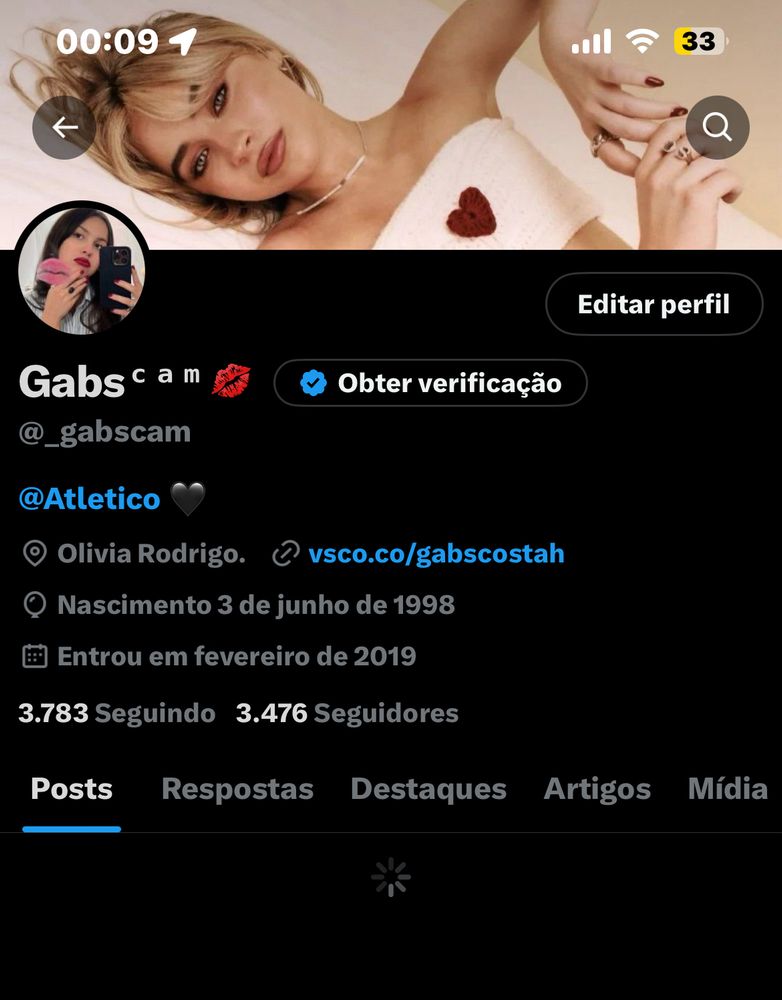Image resolution: width=782 pixels, height=1000 pixels.
Task: Tap the Editar perfil button
Action: pos(653,304)
